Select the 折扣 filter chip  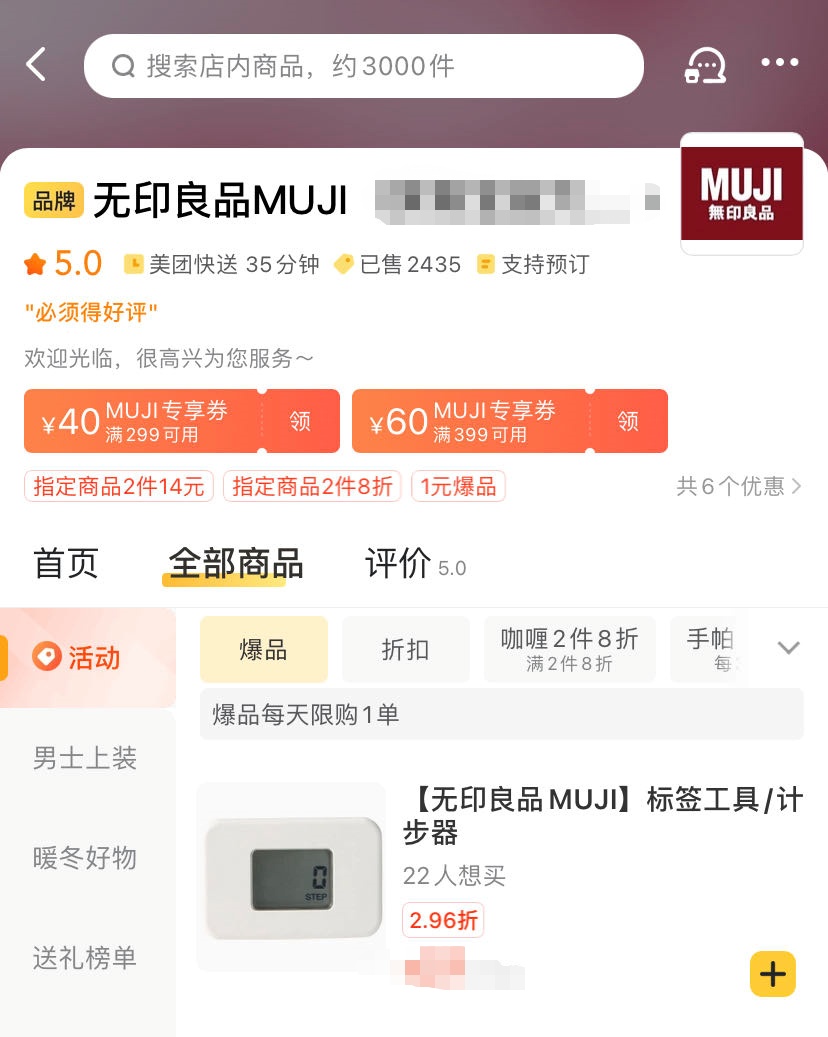[x=405, y=649]
